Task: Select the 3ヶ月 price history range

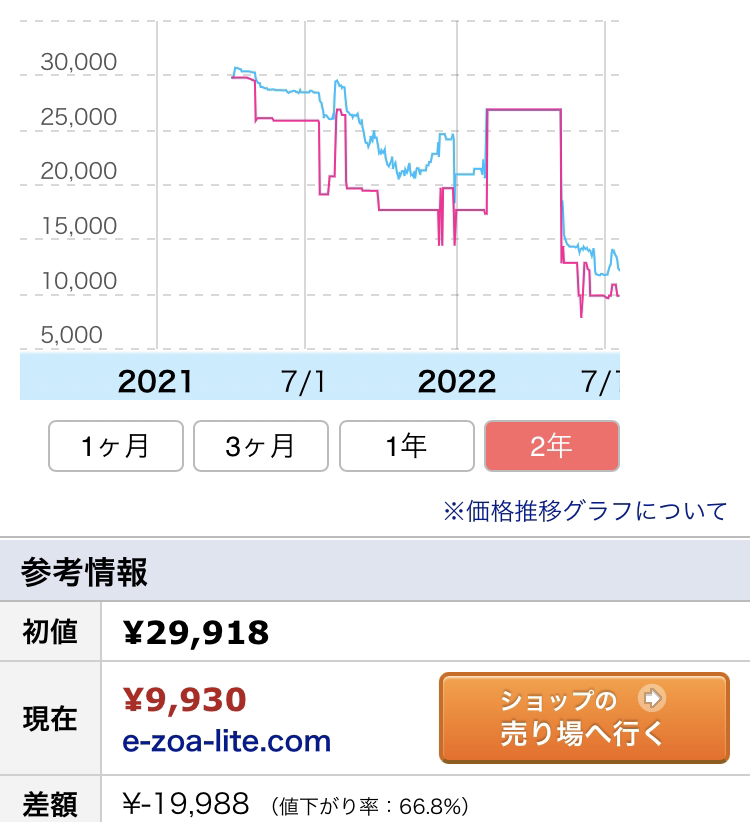Action: coord(260,446)
